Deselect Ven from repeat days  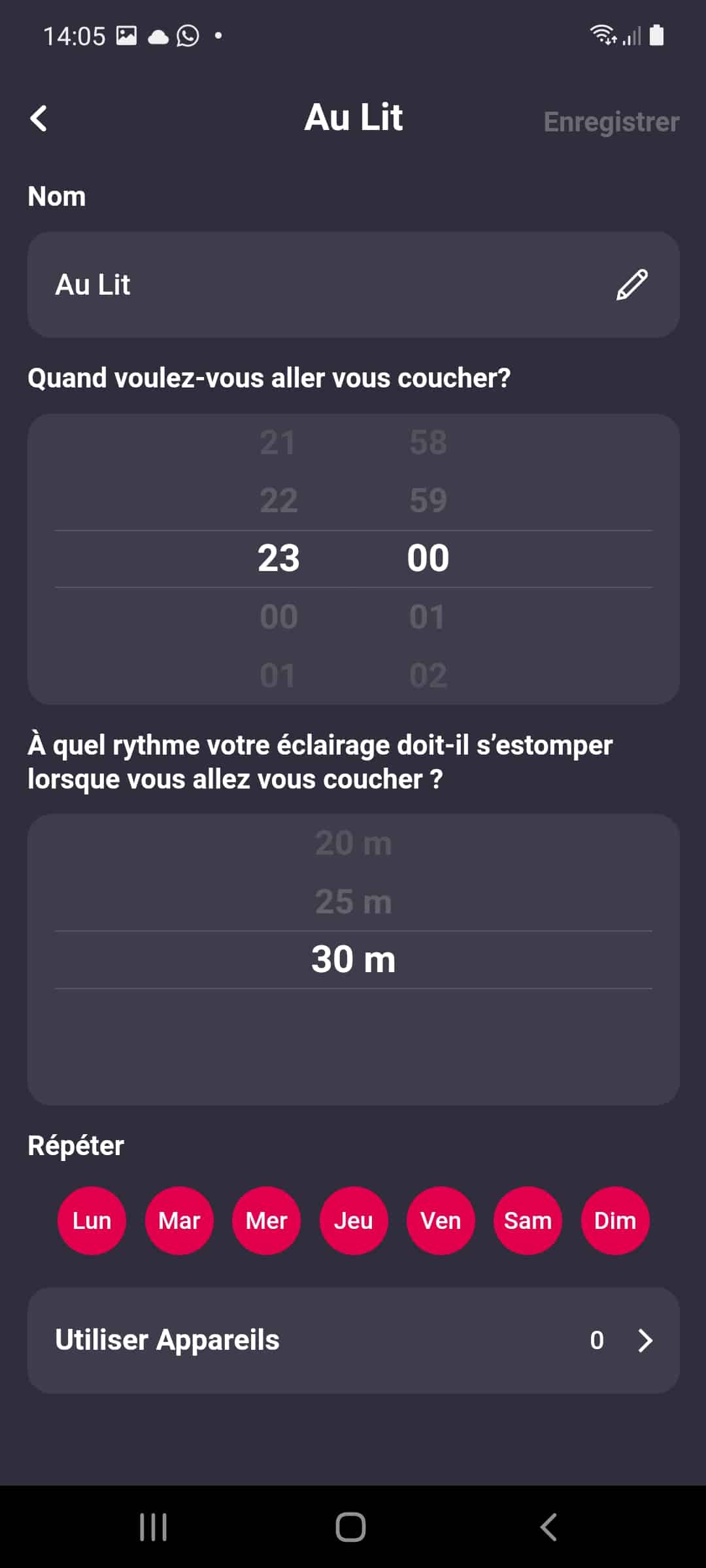click(x=441, y=1220)
